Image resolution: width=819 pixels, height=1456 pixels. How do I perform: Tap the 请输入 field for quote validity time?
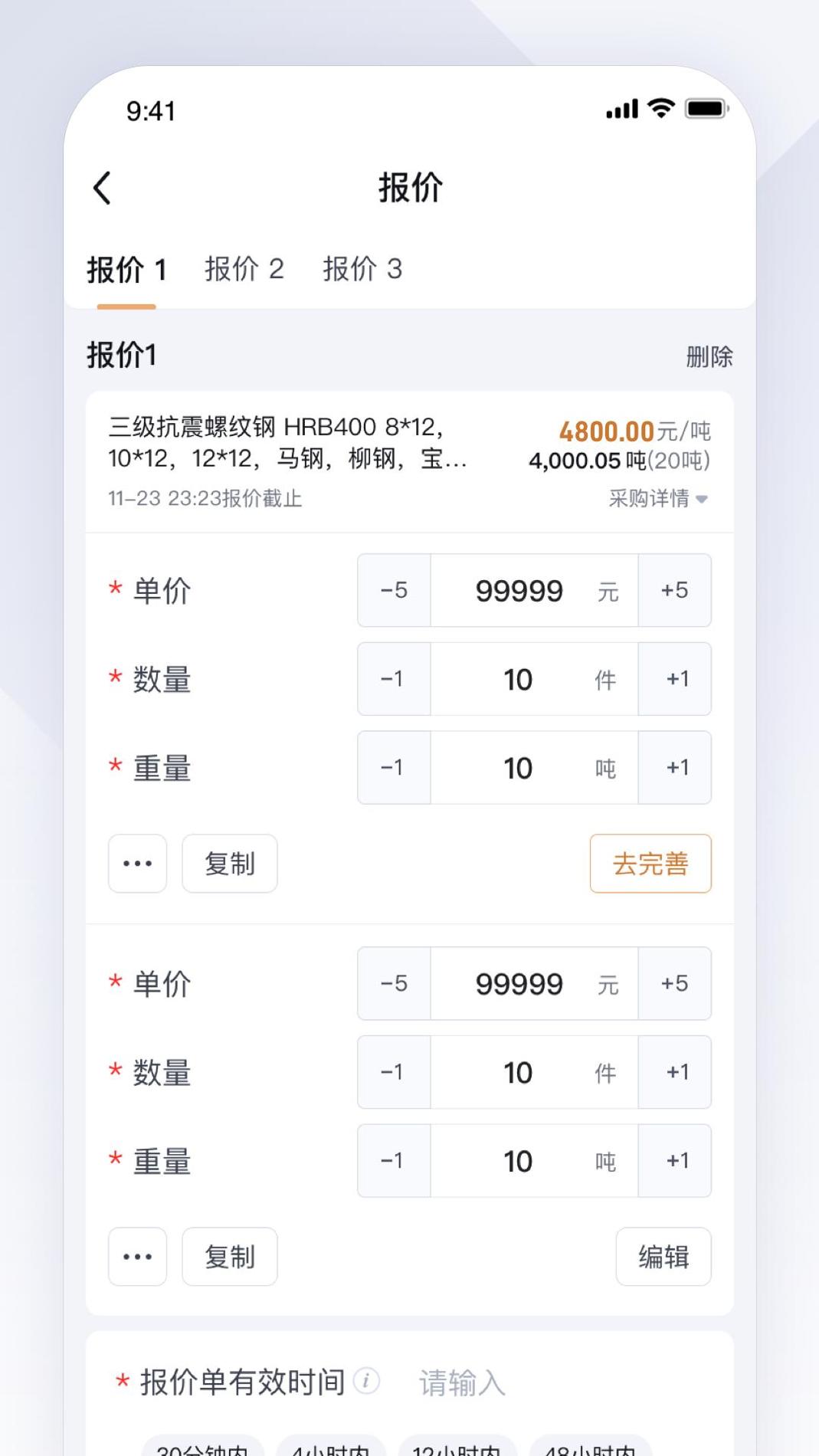[x=460, y=1382]
